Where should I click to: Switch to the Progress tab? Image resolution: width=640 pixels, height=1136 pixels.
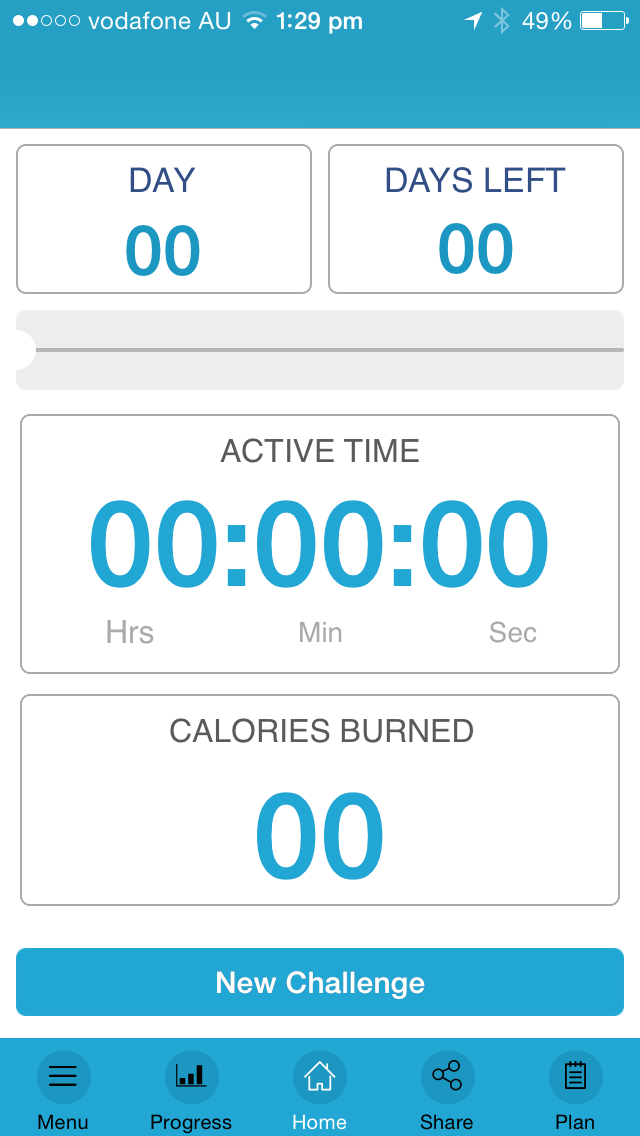pos(191,1091)
